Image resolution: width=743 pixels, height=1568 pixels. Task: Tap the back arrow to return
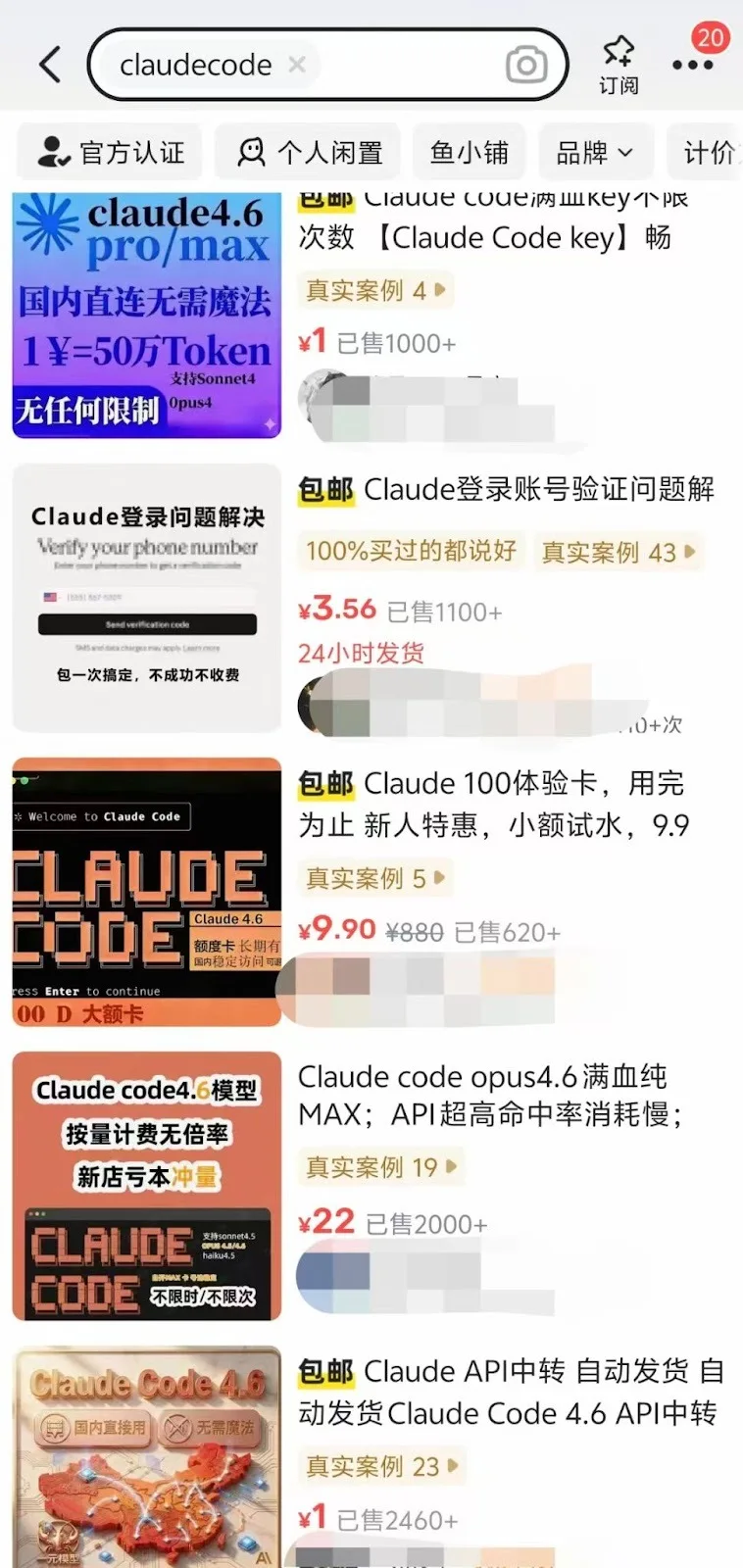tap(48, 63)
